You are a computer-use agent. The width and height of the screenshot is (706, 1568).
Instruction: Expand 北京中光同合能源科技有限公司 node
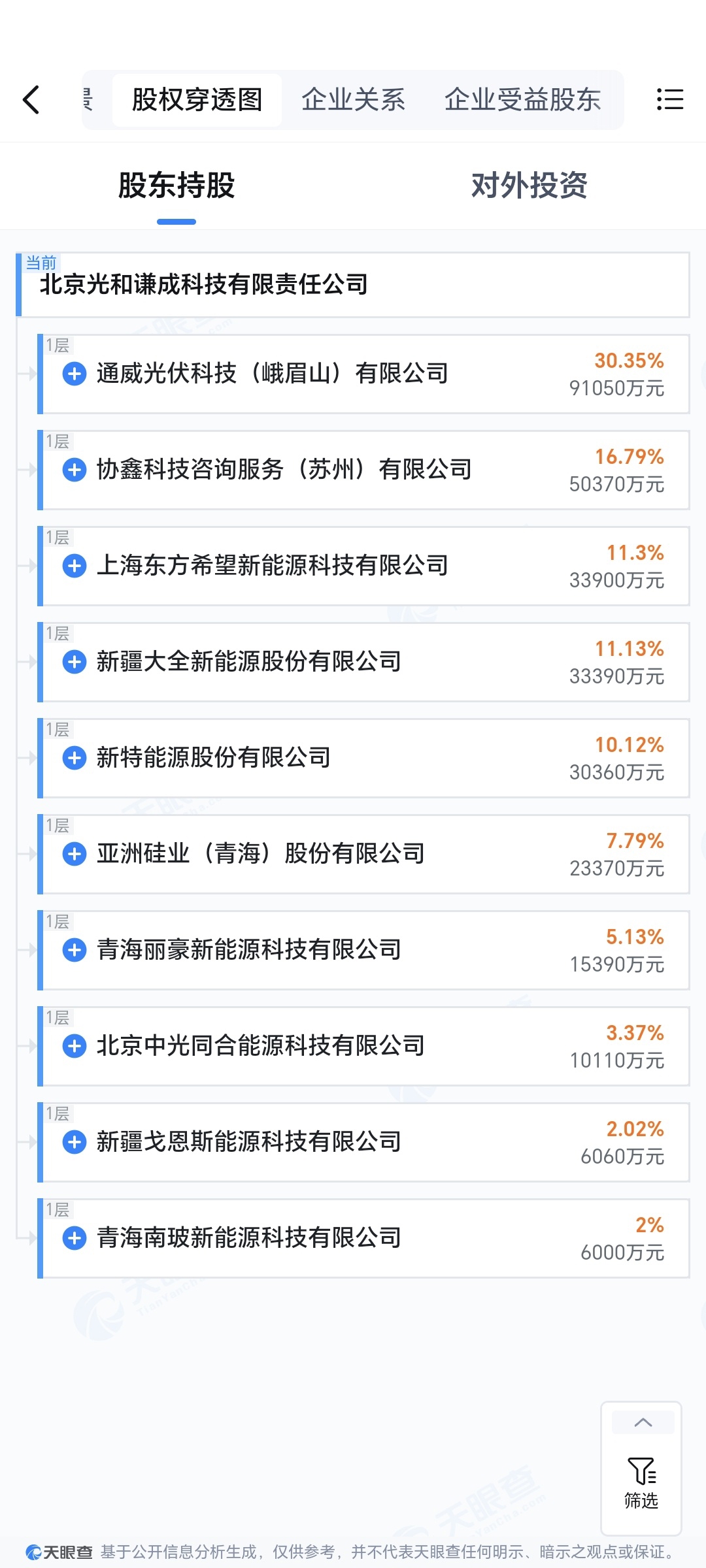(x=75, y=1046)
